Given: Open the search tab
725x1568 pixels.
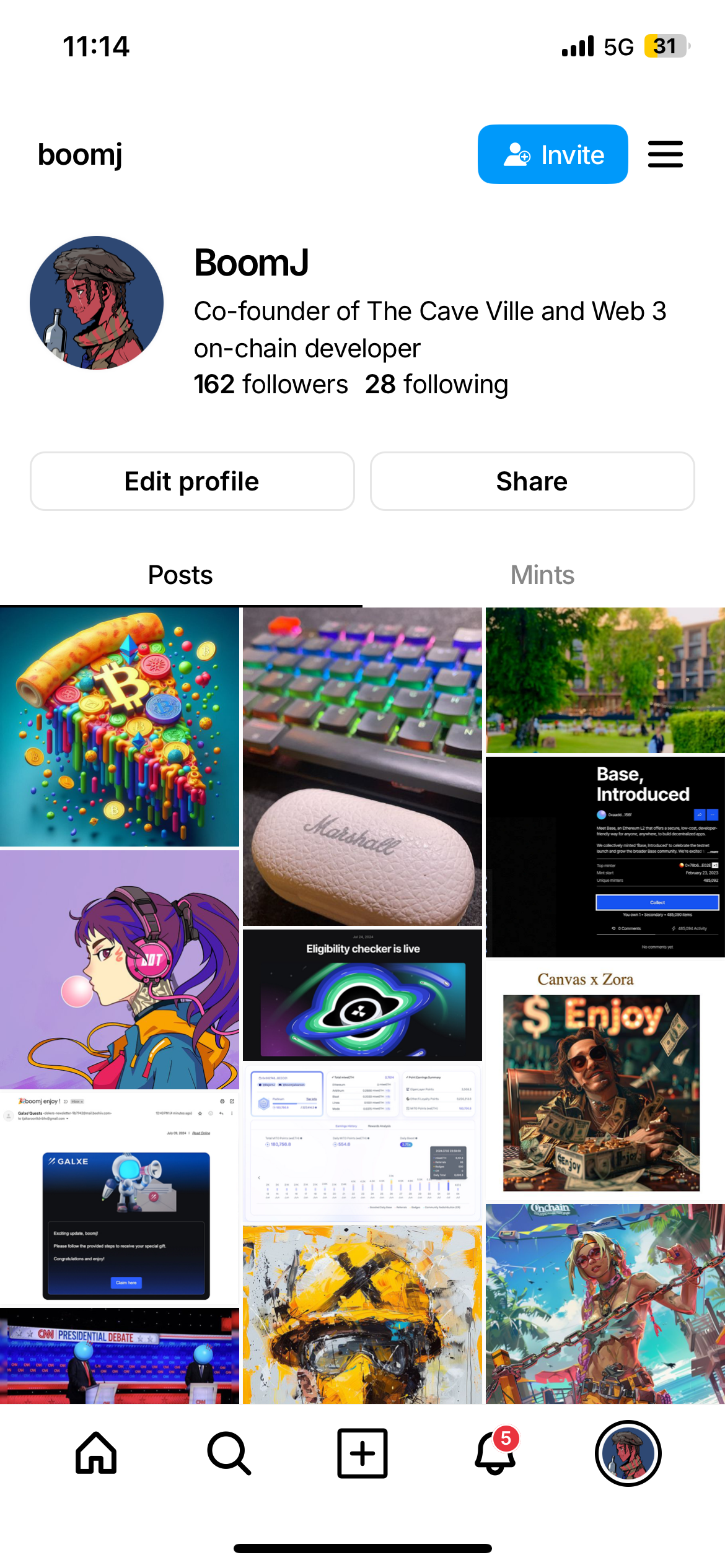Looking at the screenshot, I should tap(229, 1453).
